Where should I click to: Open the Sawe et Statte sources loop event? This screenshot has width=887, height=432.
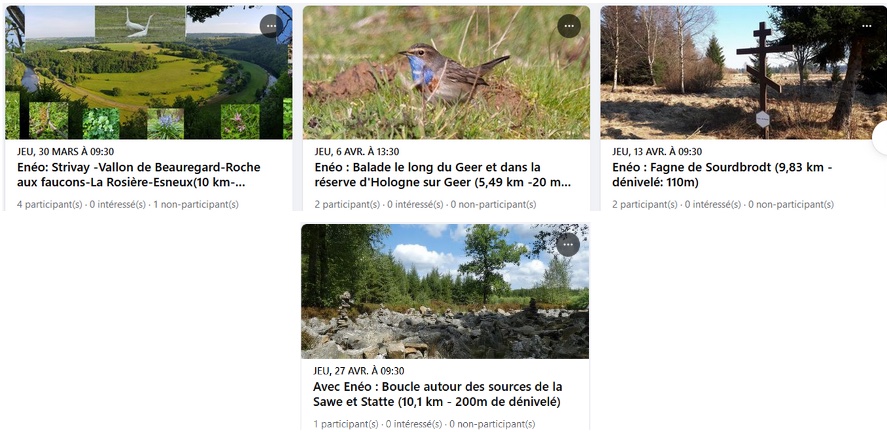point(438,394)
